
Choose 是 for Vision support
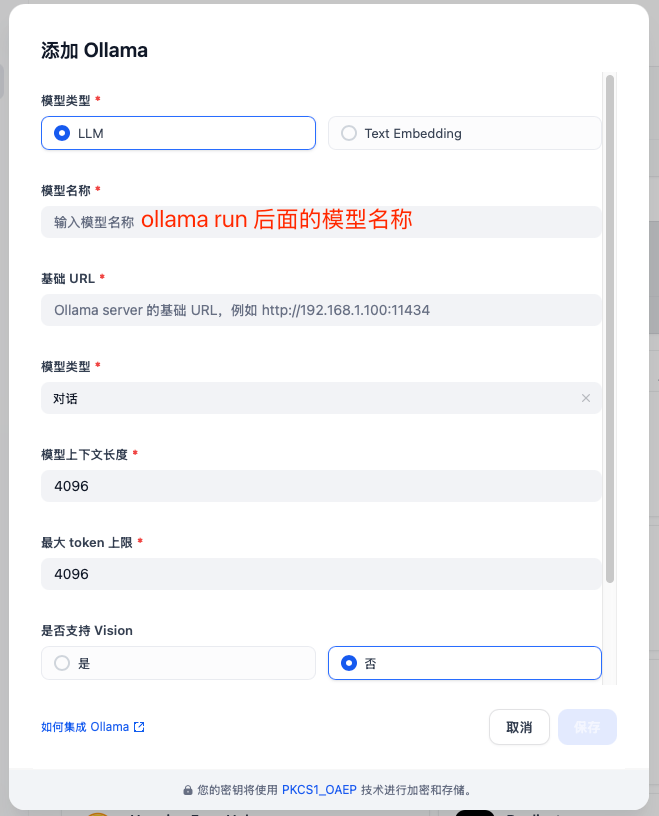[x=178, y=663]
